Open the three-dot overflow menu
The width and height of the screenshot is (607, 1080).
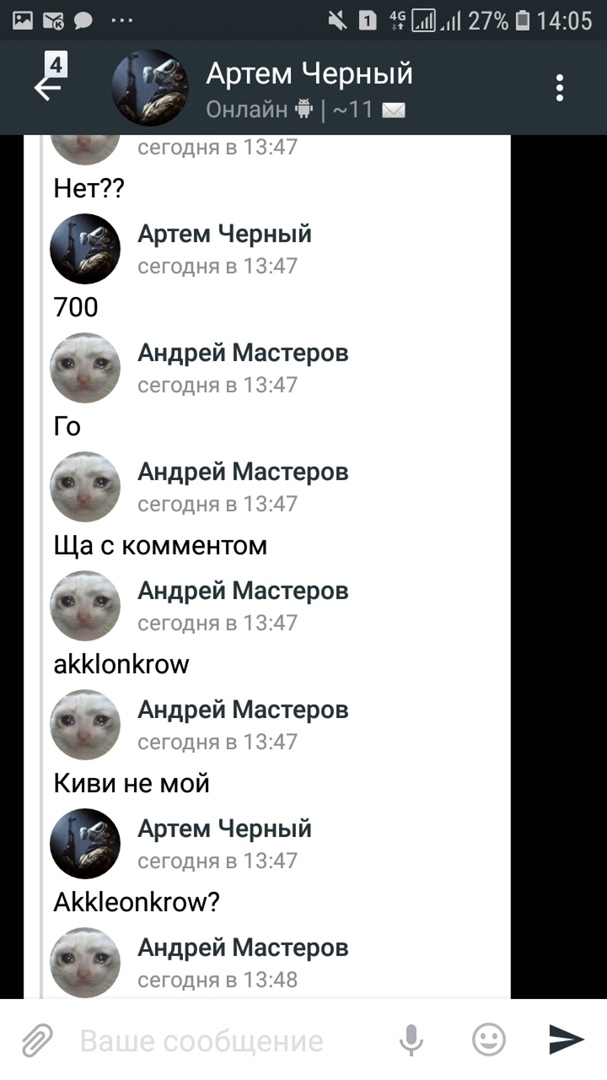tap(560, 87)
